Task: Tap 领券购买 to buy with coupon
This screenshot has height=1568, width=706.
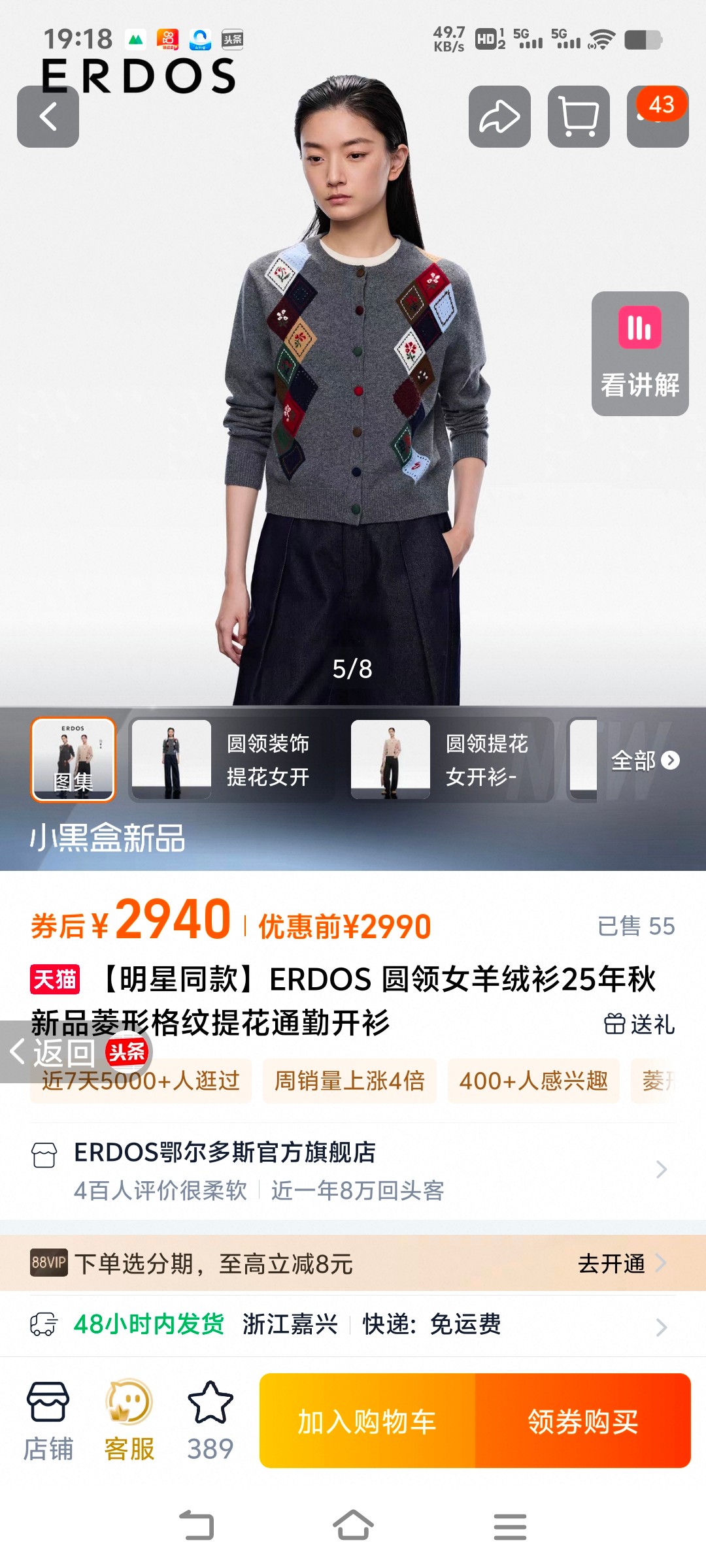Action: point(582,1421)
